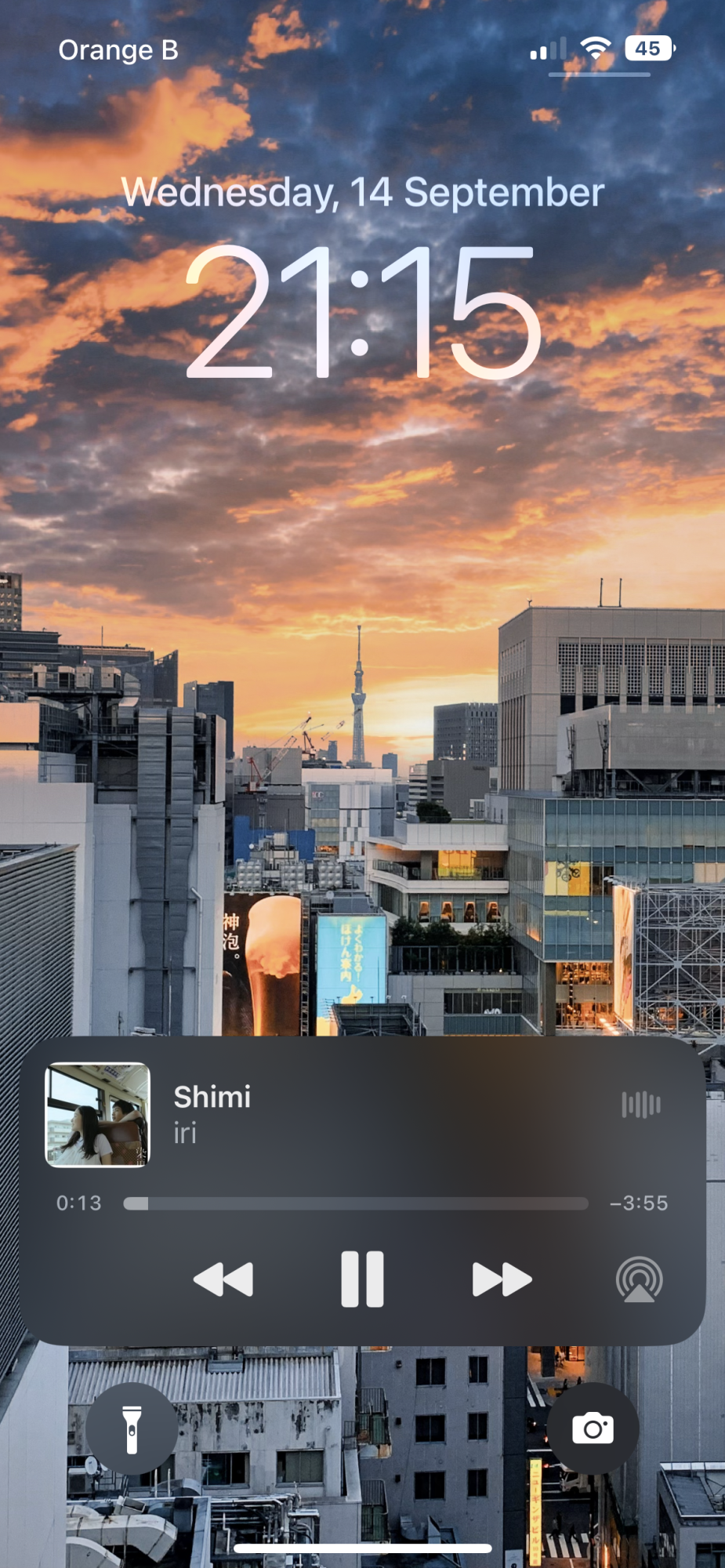Open AirPlay output options

pos(639,1279)
